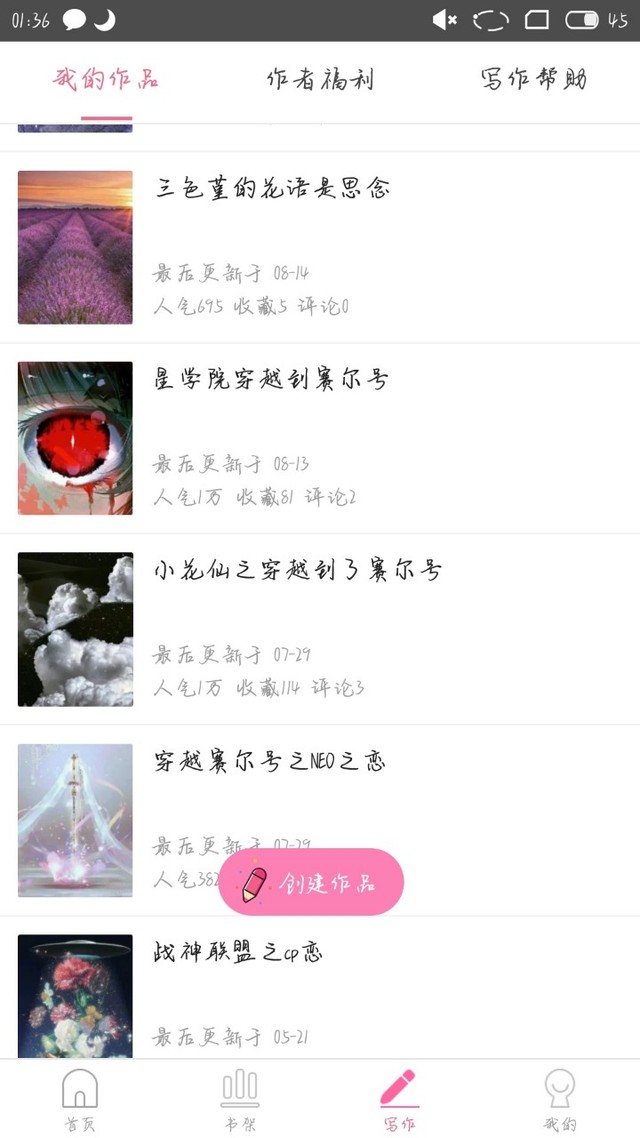Open the work 穿越赛尔号之NEO之恋
This screenshot has height=1138, width=640.
pyautogui.click(x=270, y=762)
